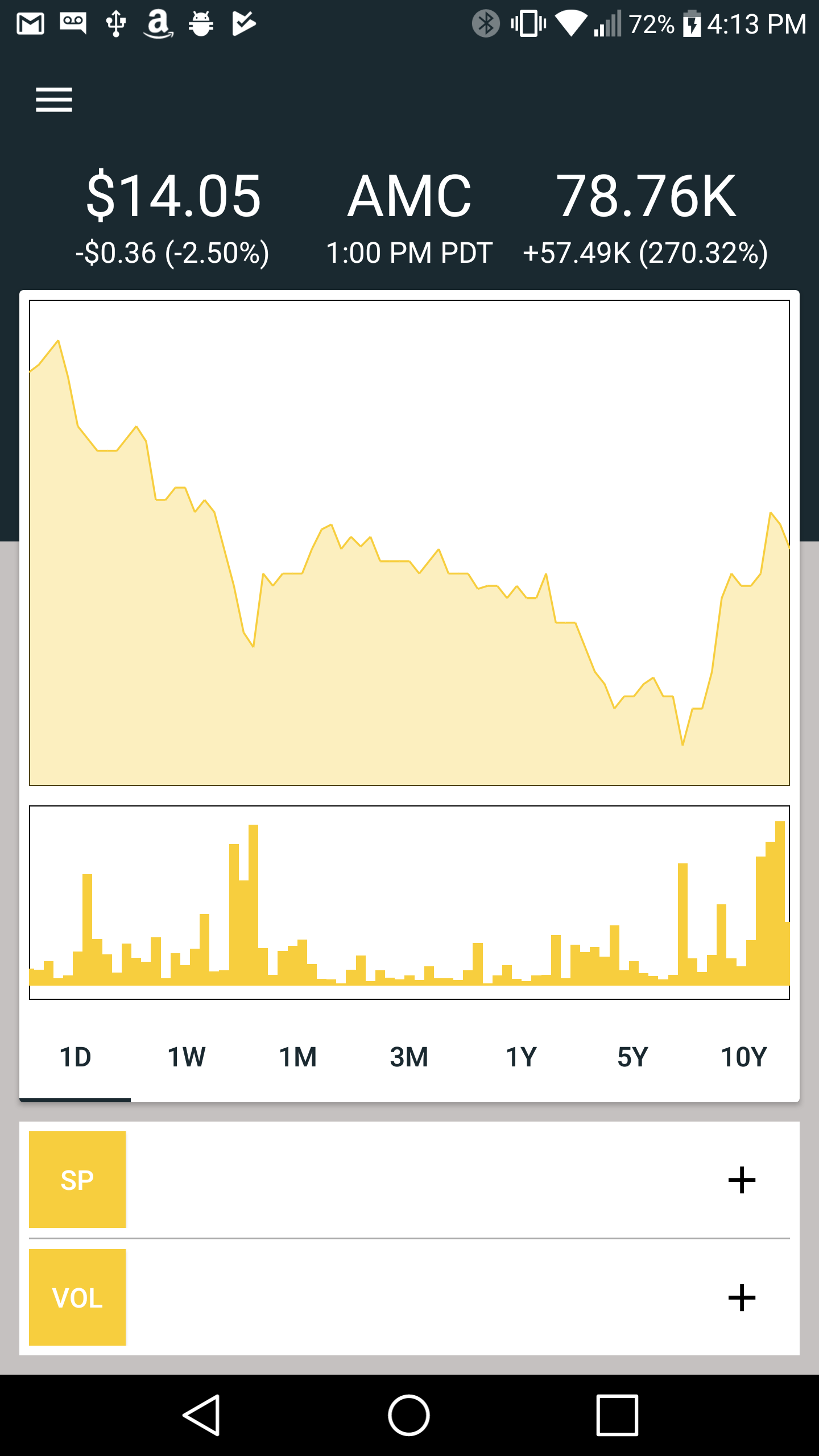Open the 10Y chart view
819x1456 pixels.
[743, 1057]
